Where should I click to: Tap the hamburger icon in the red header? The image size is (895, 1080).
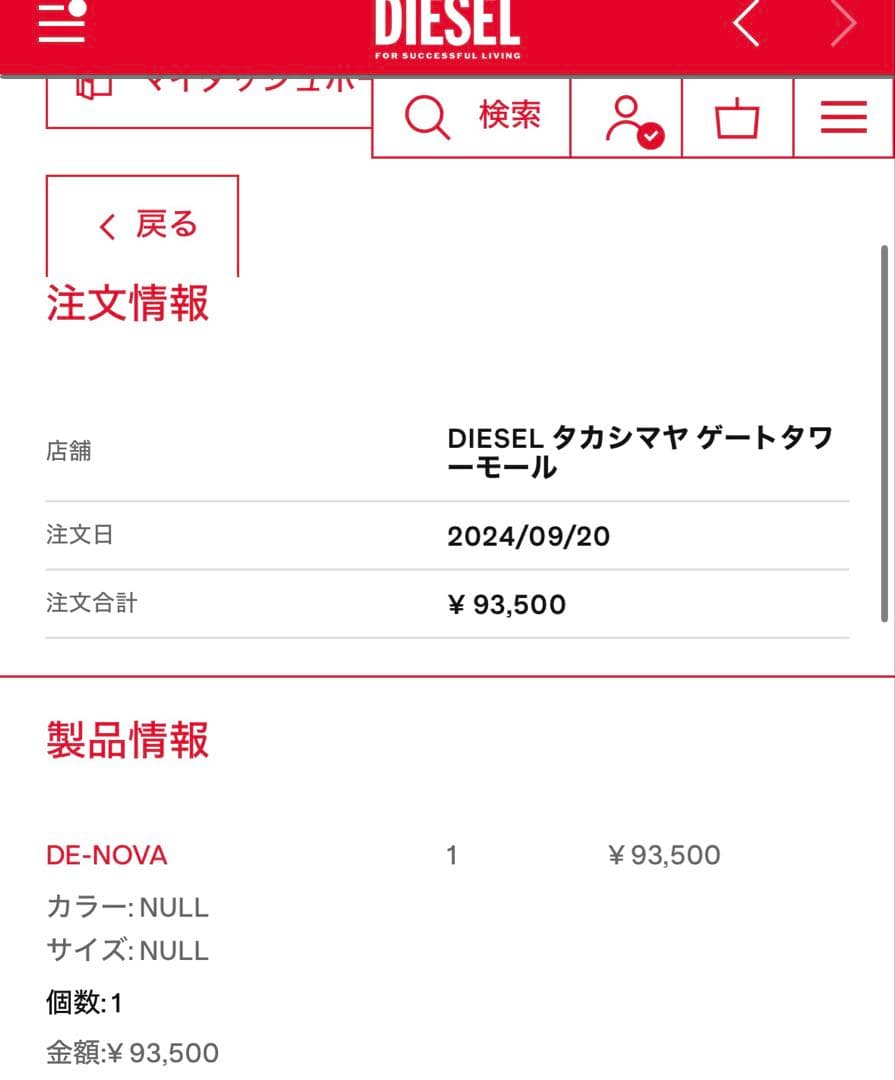(60, 25)
